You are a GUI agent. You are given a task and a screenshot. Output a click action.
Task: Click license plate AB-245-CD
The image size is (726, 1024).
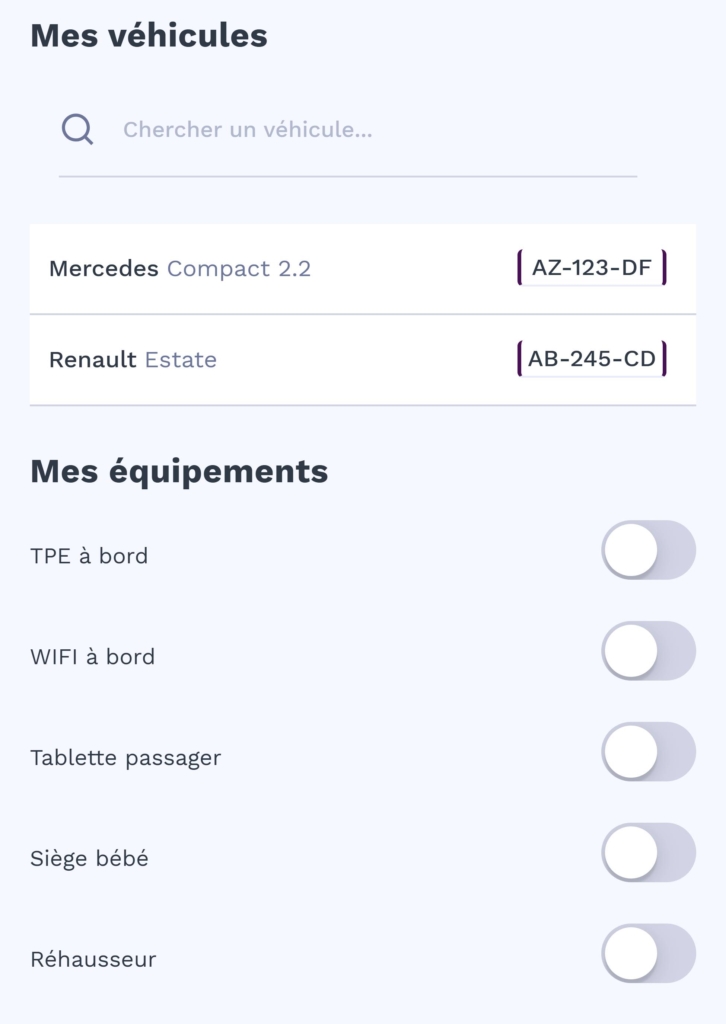pyautogui.click(x=590, y=359)
